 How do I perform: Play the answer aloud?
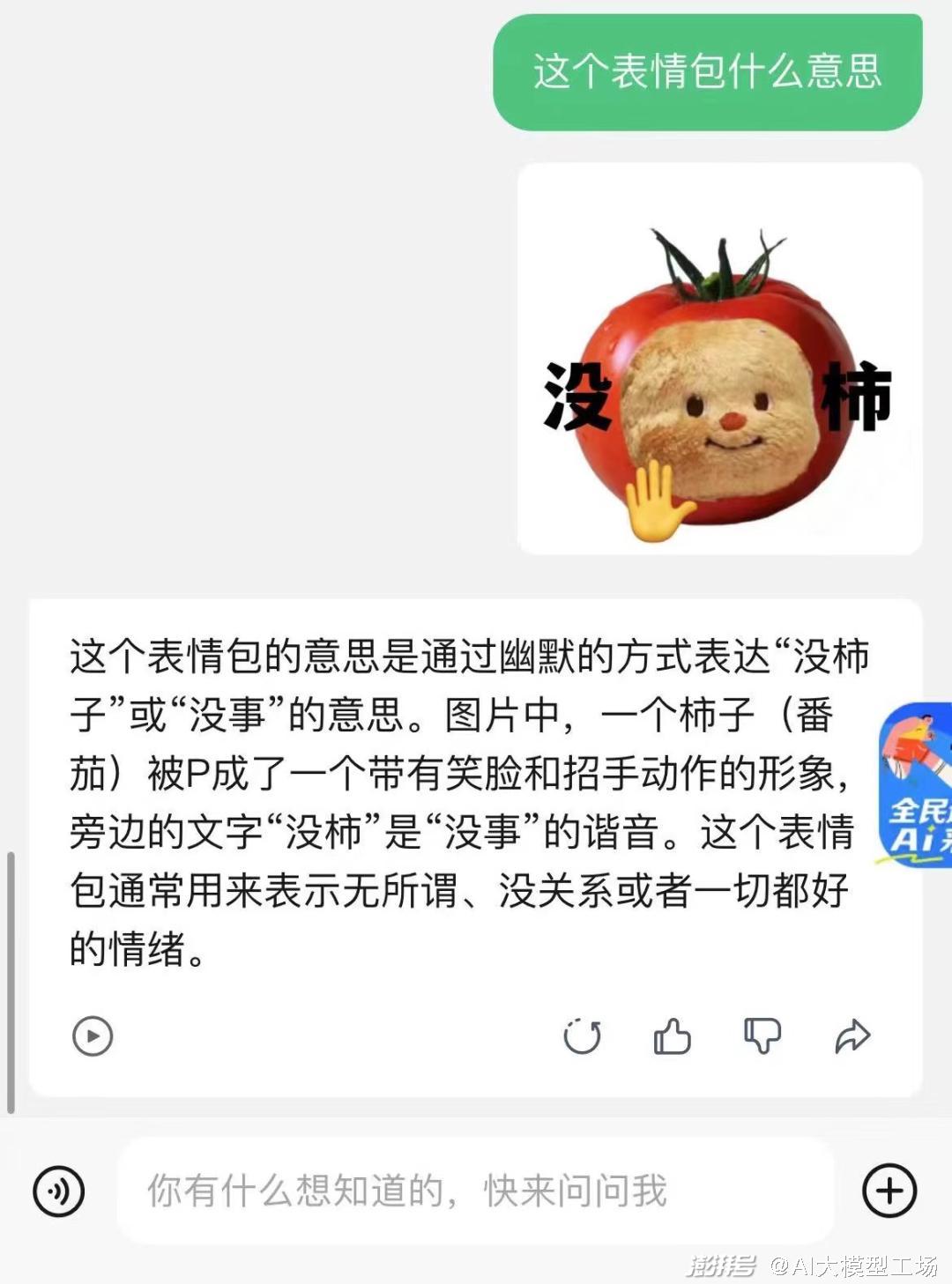(93, 1035)
